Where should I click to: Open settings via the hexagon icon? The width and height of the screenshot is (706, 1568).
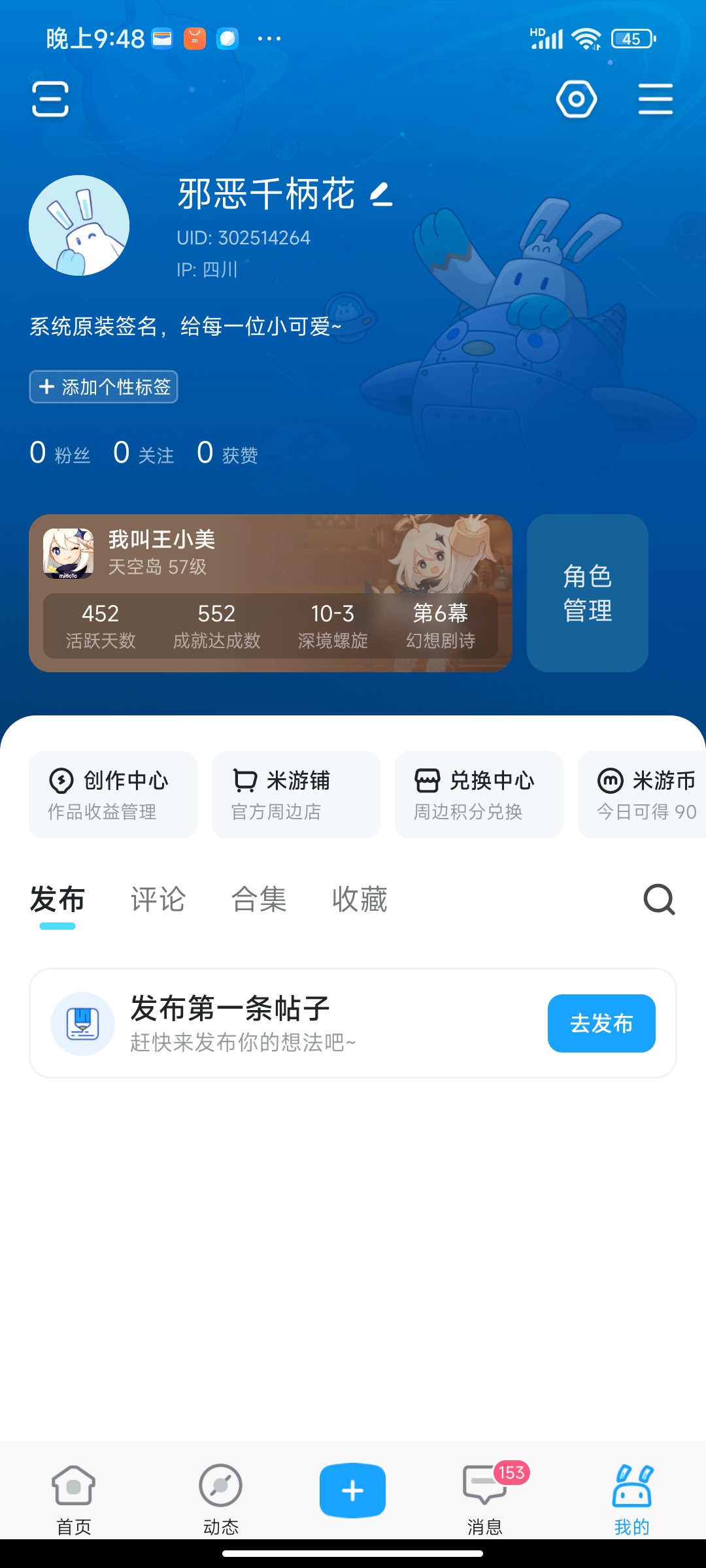(x=576, y=99)
